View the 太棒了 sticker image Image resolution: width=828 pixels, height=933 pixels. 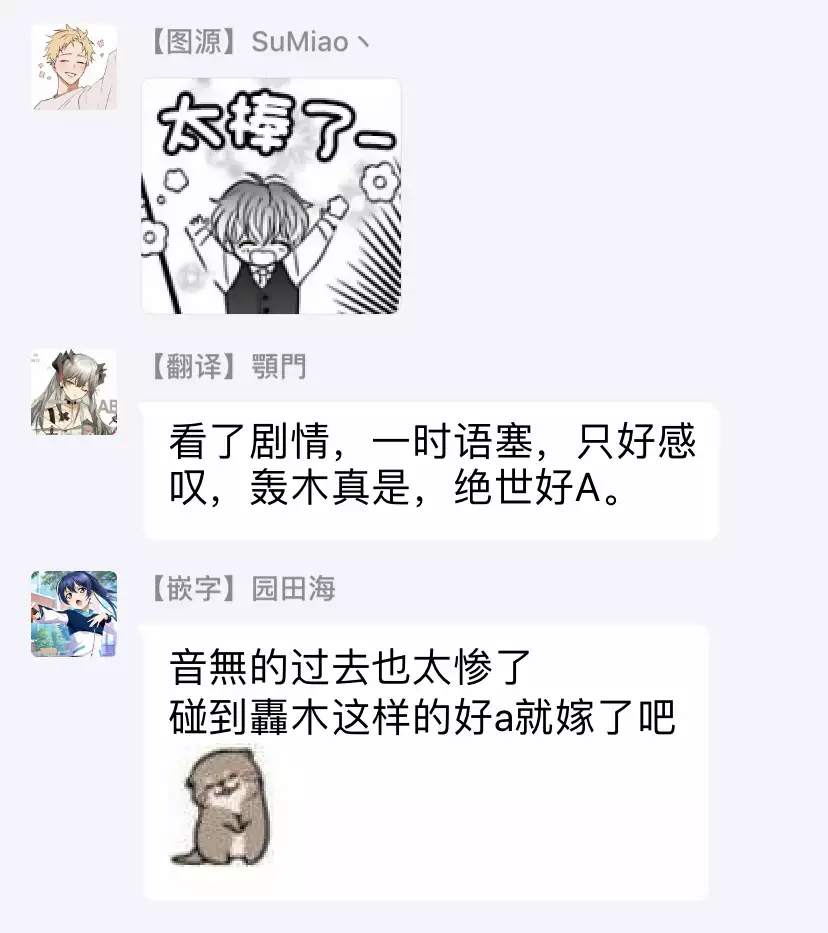(x=271, y=196)
